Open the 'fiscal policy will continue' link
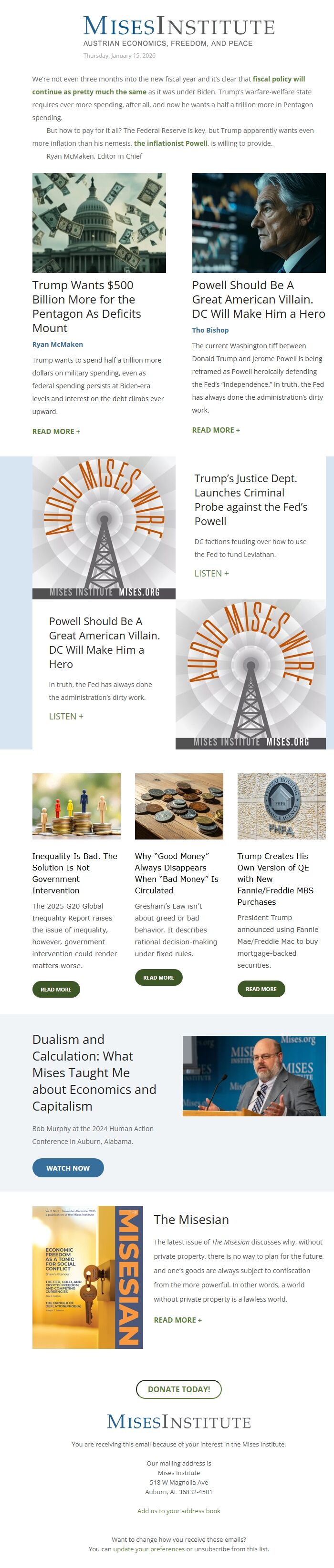Viewport: 334px width, 1568px height. tap(279, 79)
